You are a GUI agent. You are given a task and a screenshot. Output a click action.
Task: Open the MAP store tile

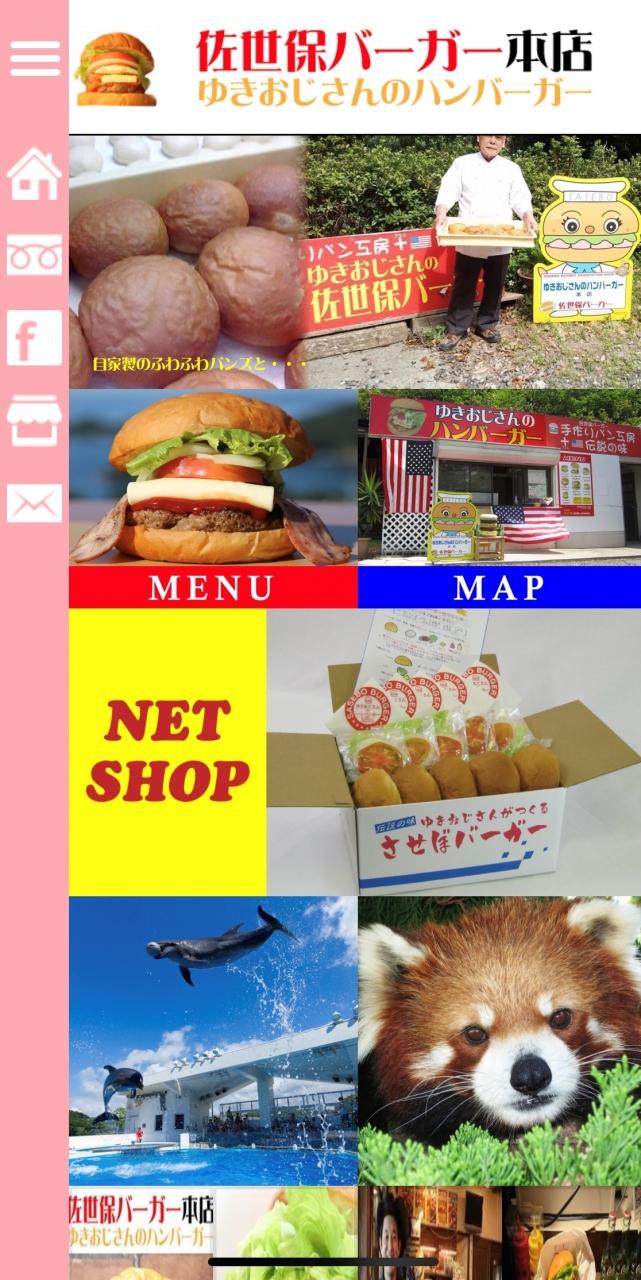(499, 498)
